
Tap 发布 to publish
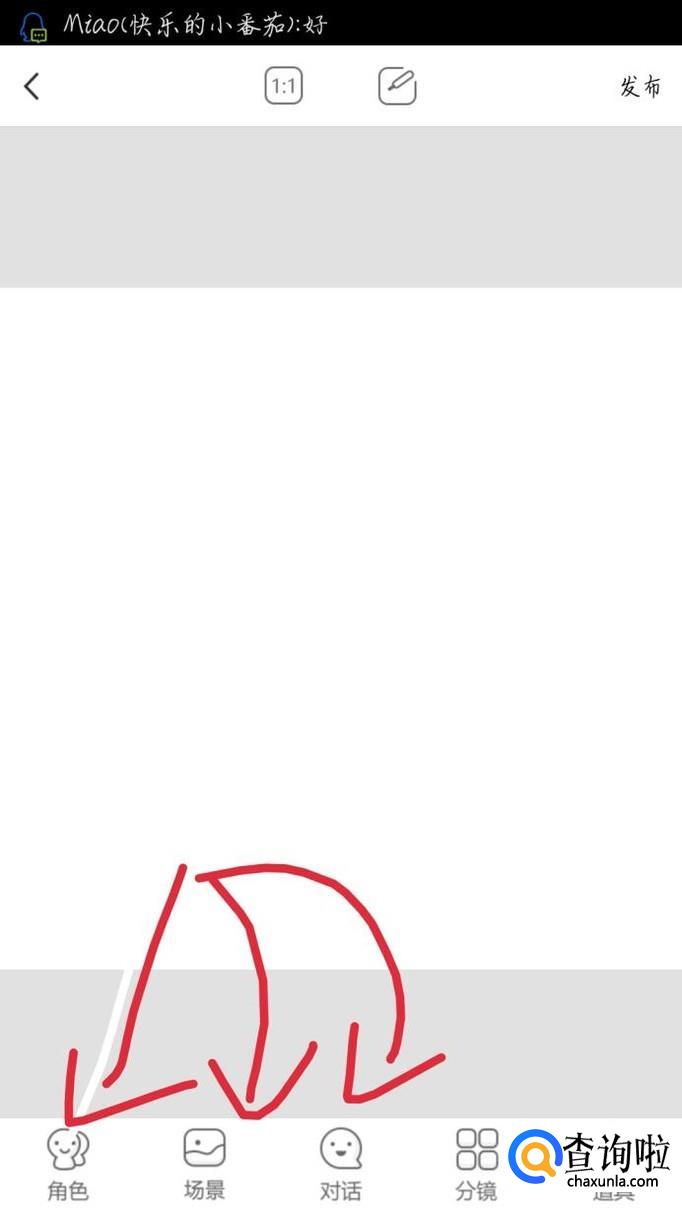click(x=640, y=86)
